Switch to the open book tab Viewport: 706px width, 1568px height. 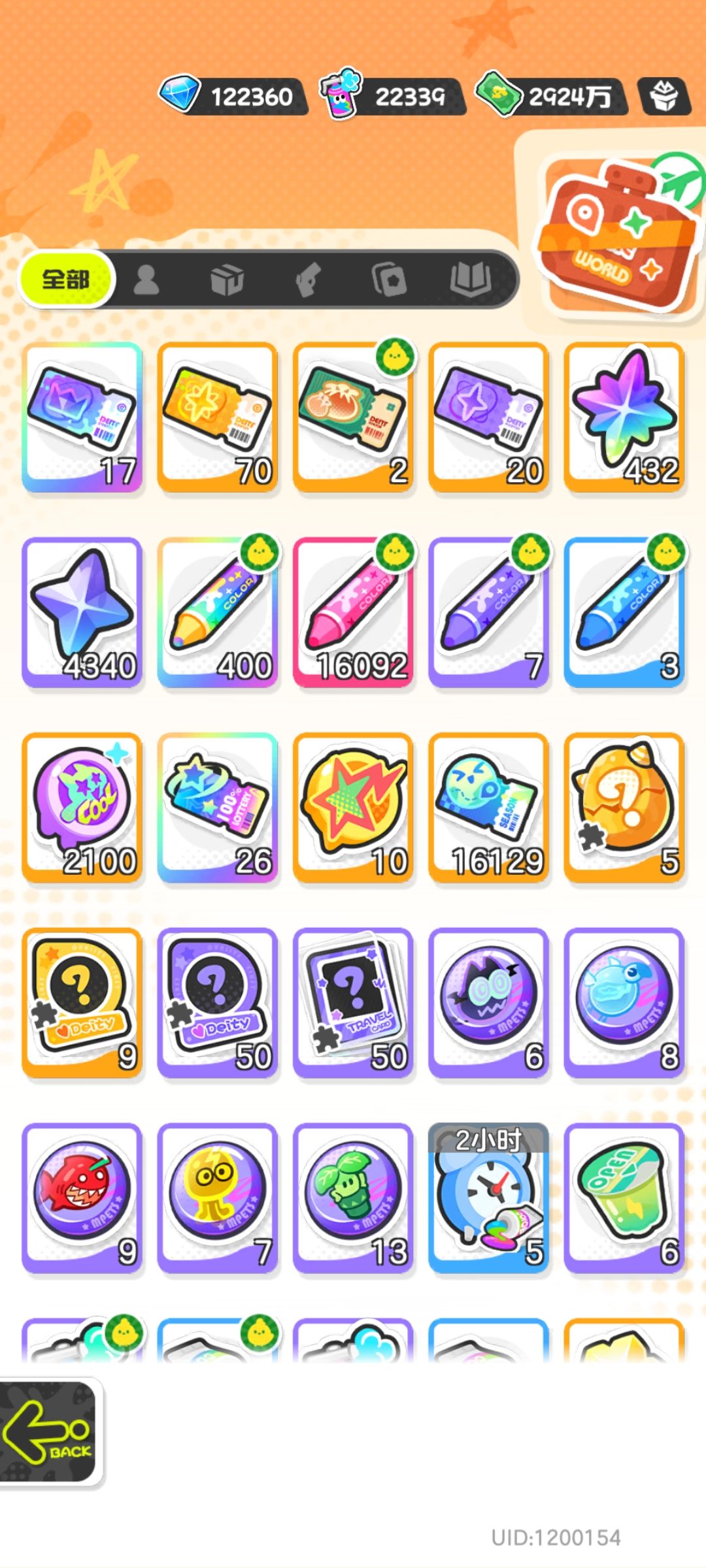coord(470,280)
